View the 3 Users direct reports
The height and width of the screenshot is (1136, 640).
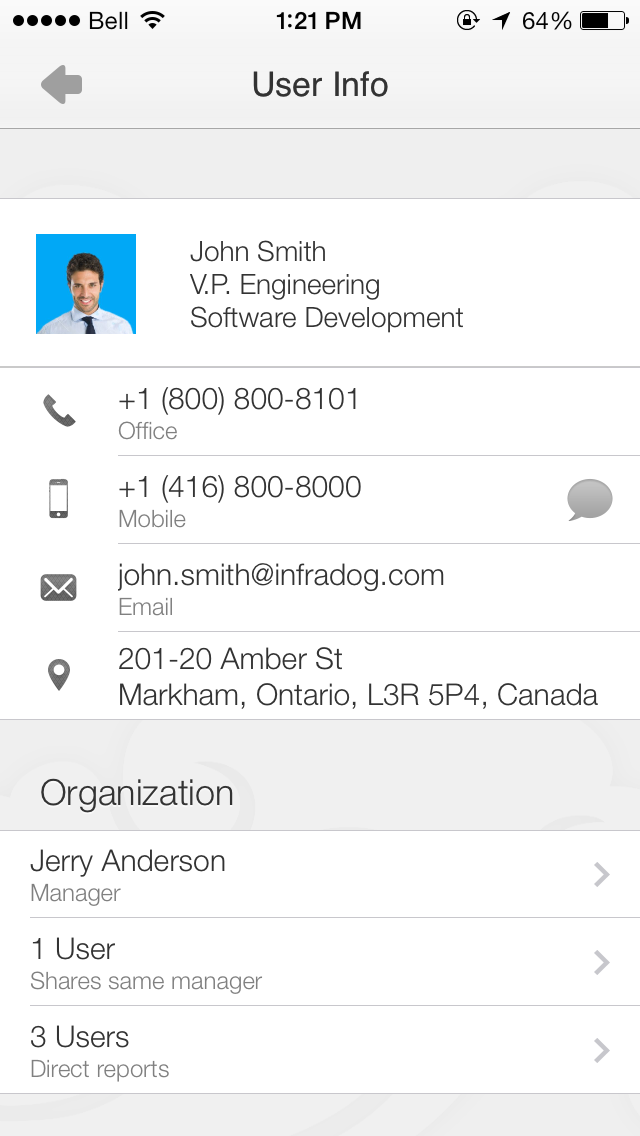click(x=320, y=1050)
